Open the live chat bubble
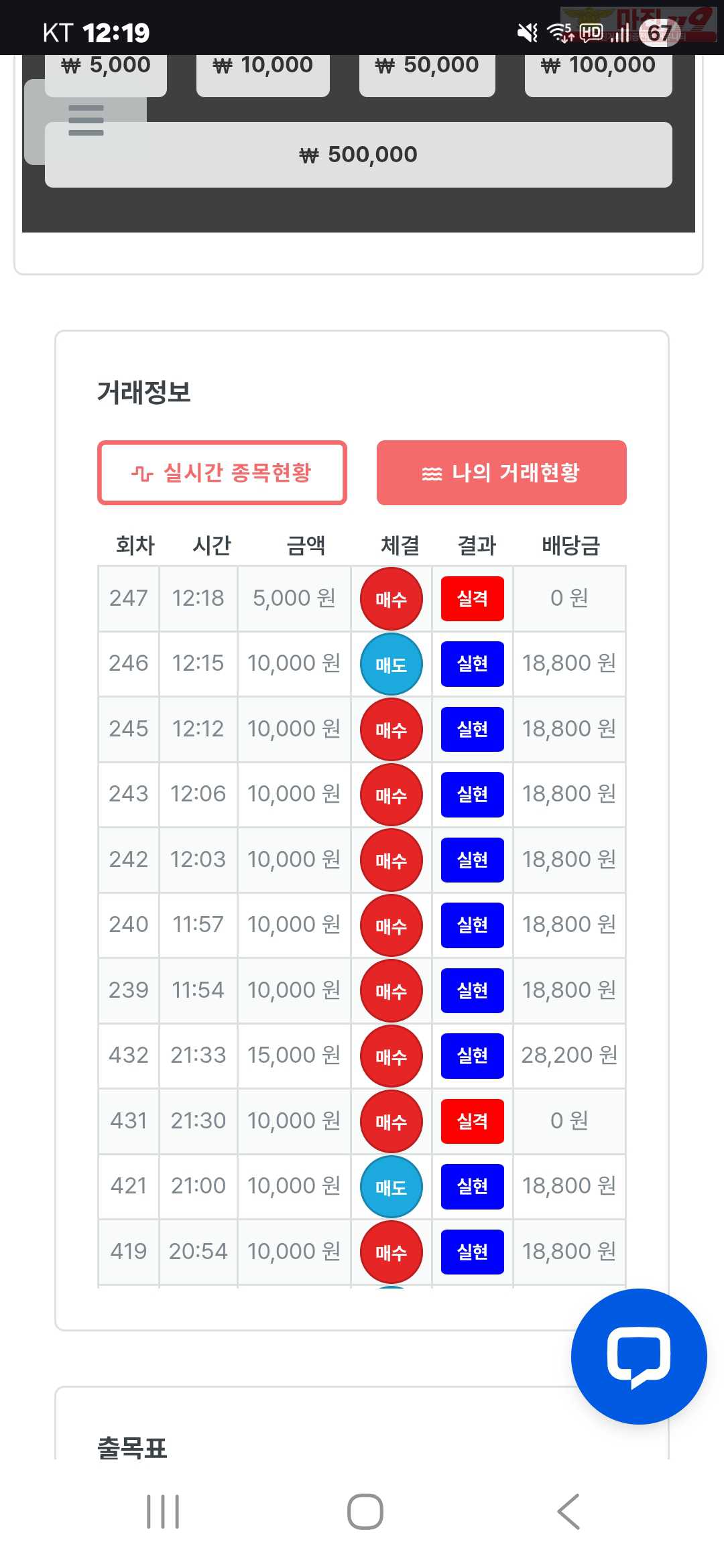Image resolution: width=724 pixels, height=1568 pixels. pos(638,1356)
